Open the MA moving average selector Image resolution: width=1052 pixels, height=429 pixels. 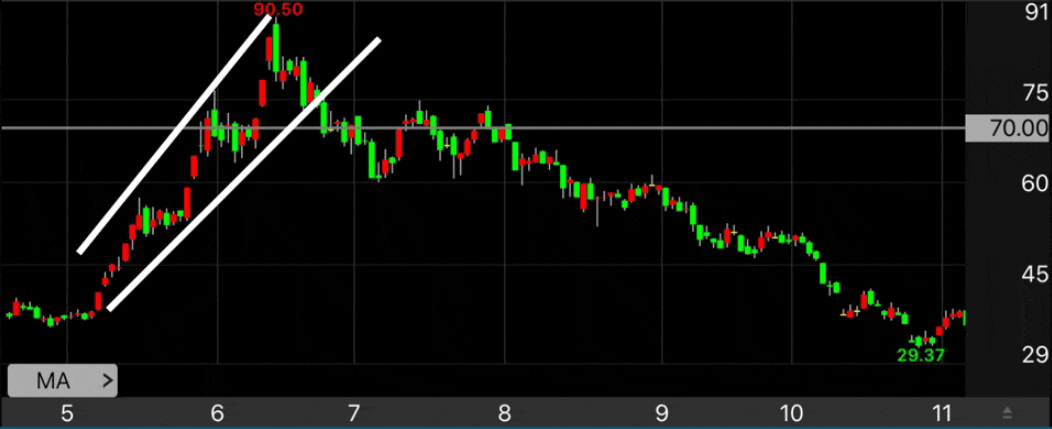click(x=62, y=380)
